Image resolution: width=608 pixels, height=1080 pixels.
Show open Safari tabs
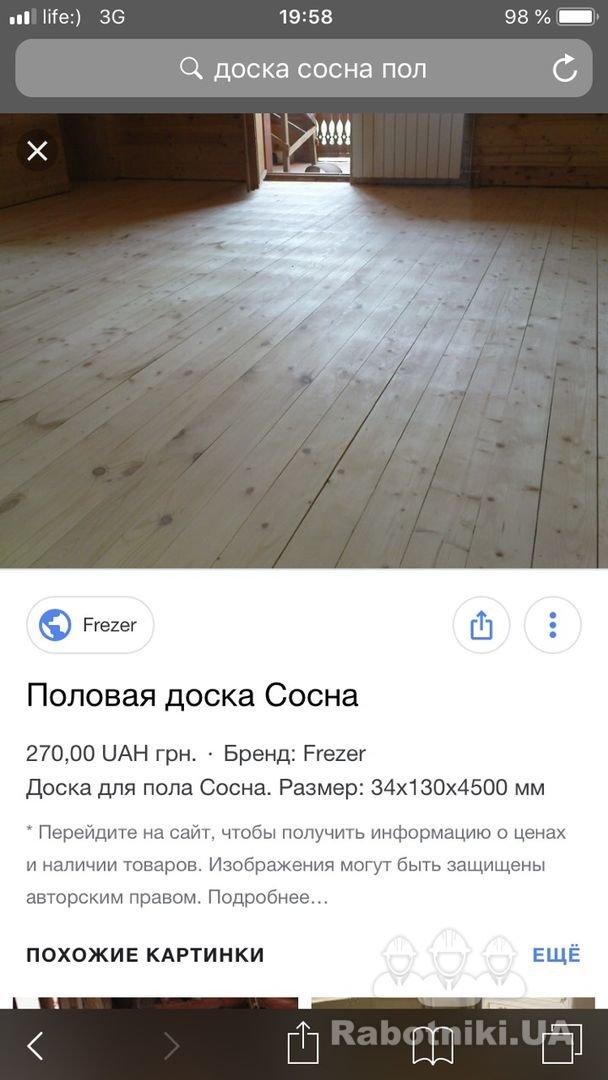[x=562, y=1045]
